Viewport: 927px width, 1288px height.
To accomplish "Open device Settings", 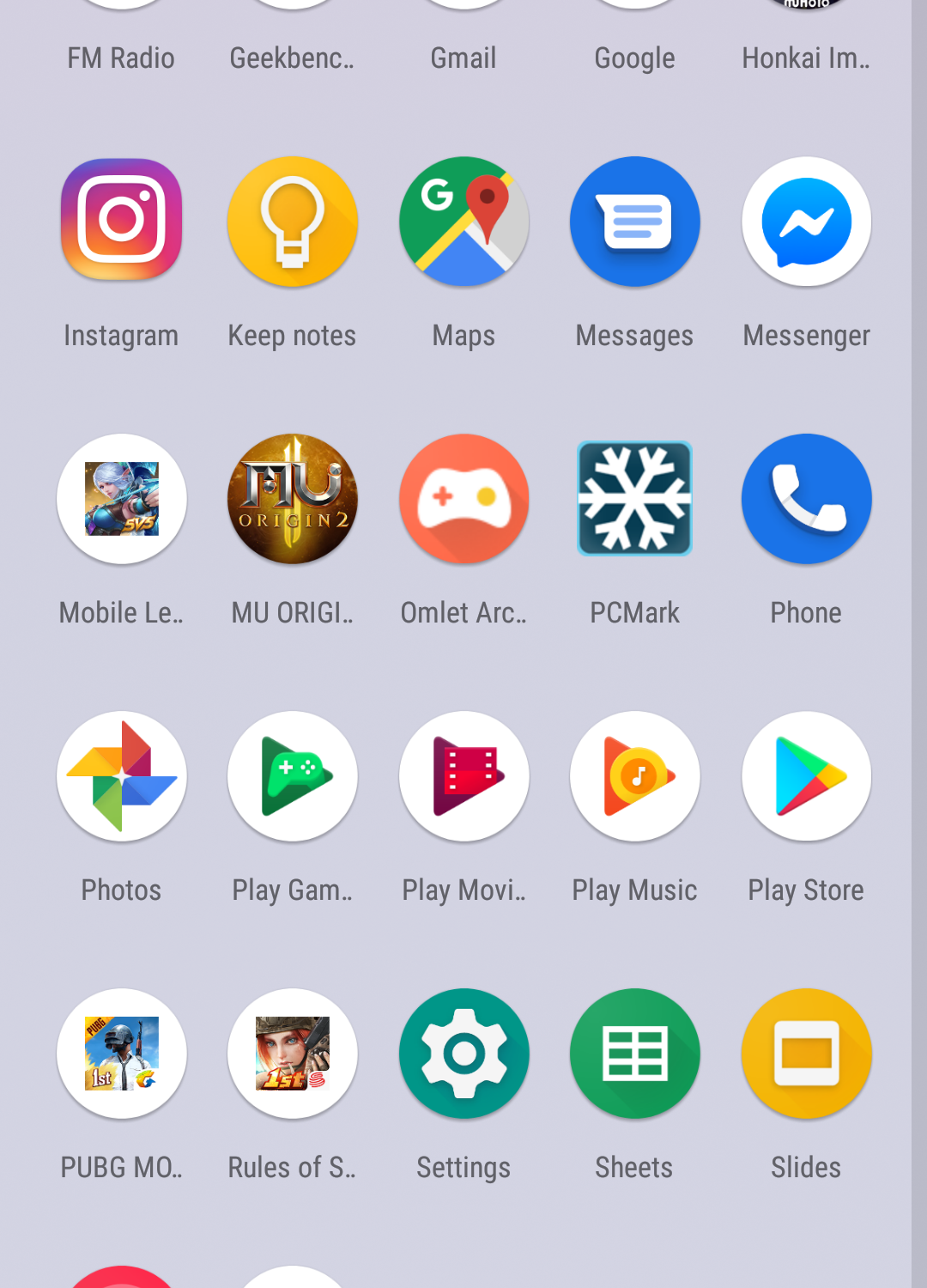I will (463, 1053).
